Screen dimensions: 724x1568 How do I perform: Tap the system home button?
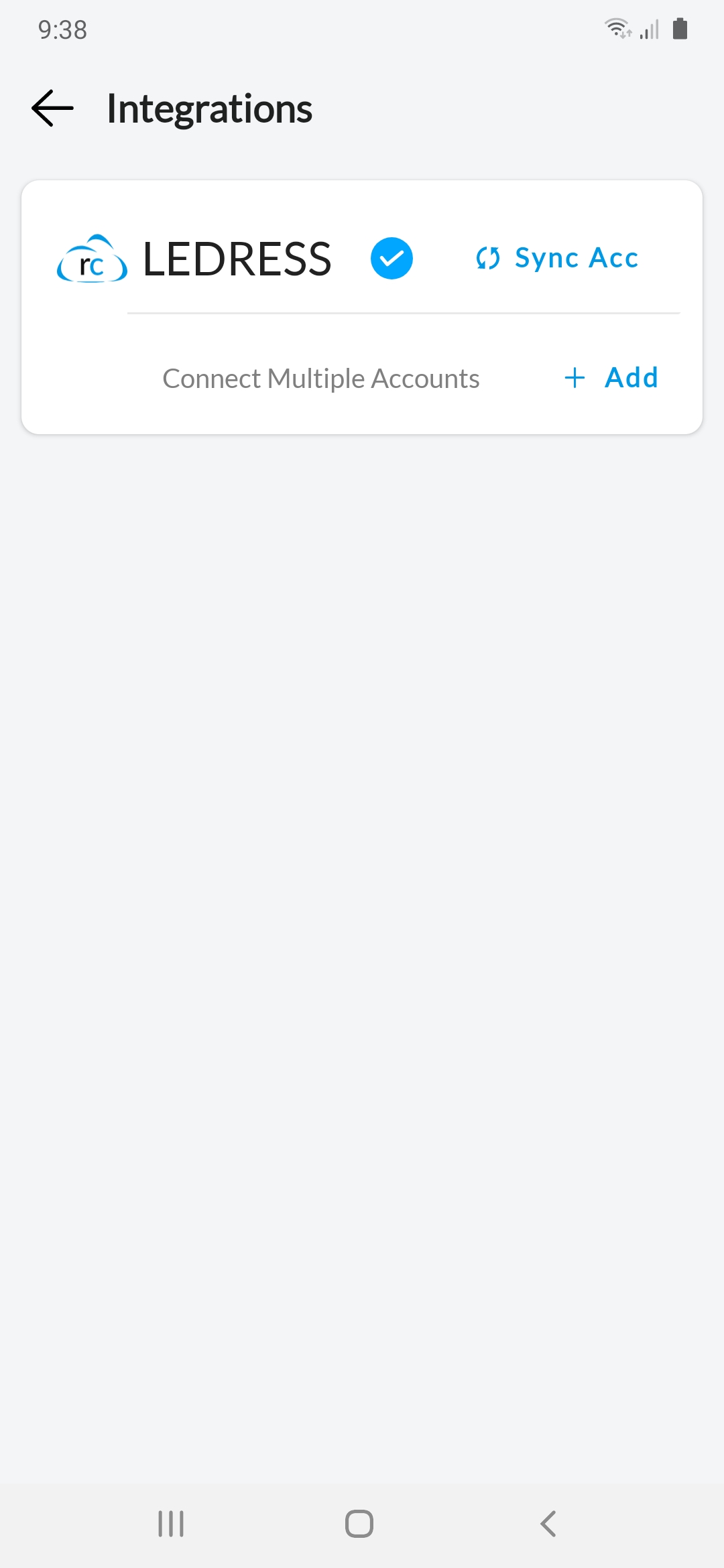coord(359,1524)
